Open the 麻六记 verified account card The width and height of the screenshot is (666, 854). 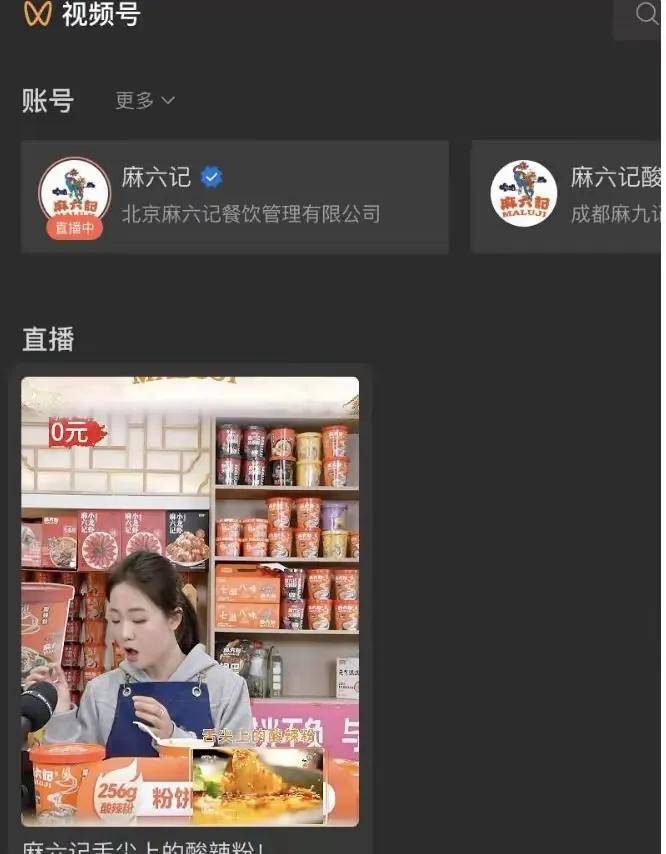(x=235, y=196)
